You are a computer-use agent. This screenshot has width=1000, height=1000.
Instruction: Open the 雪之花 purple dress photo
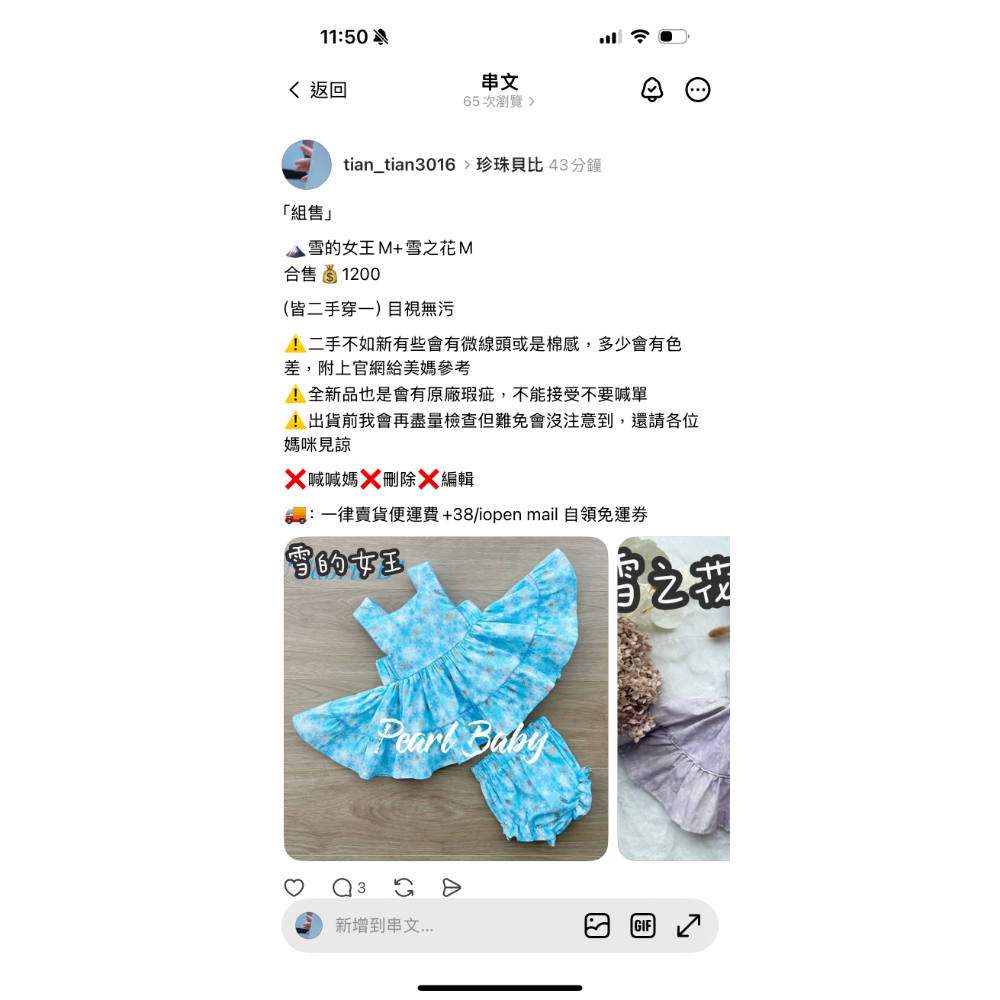673,699
